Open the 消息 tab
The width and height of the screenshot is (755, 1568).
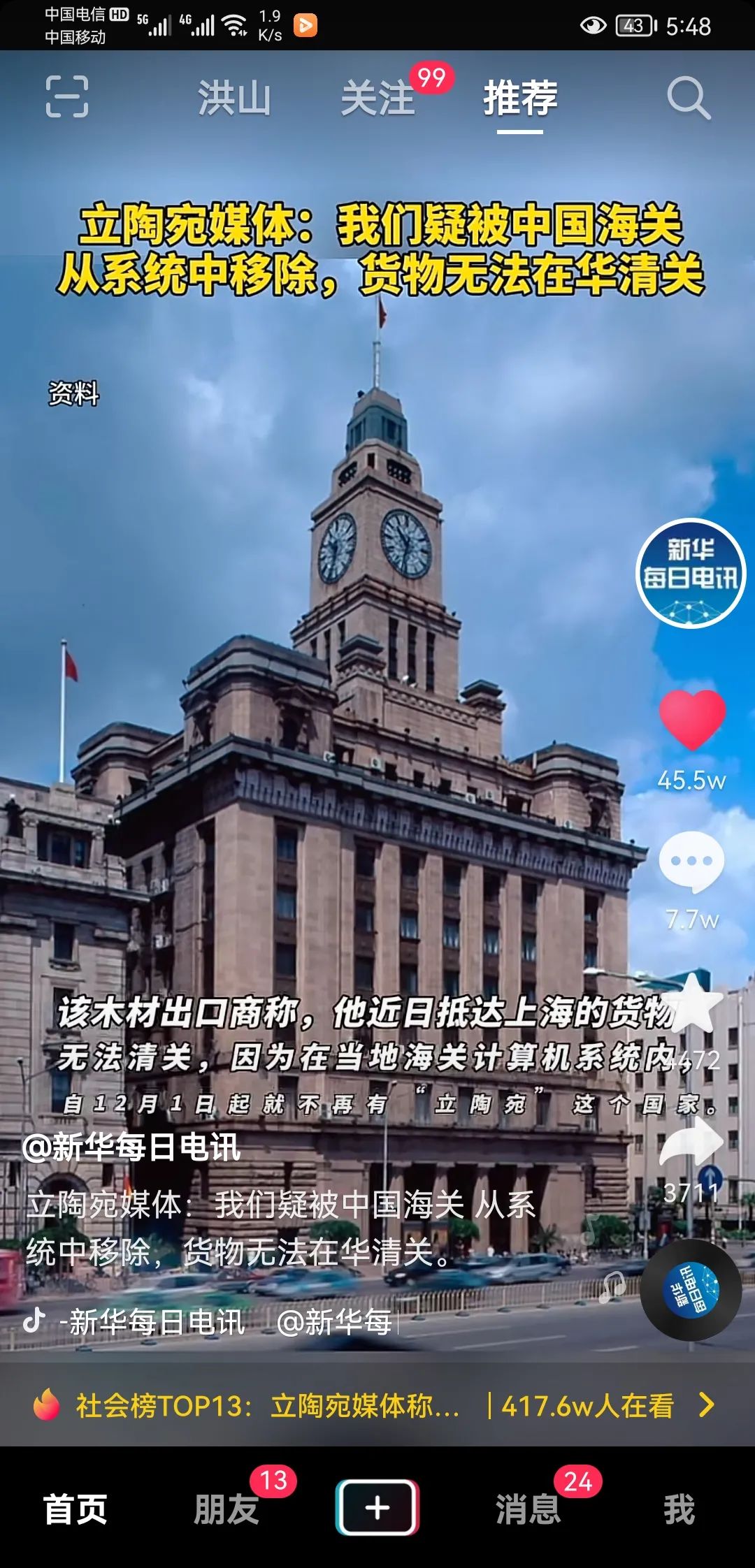pos(528,1508)
